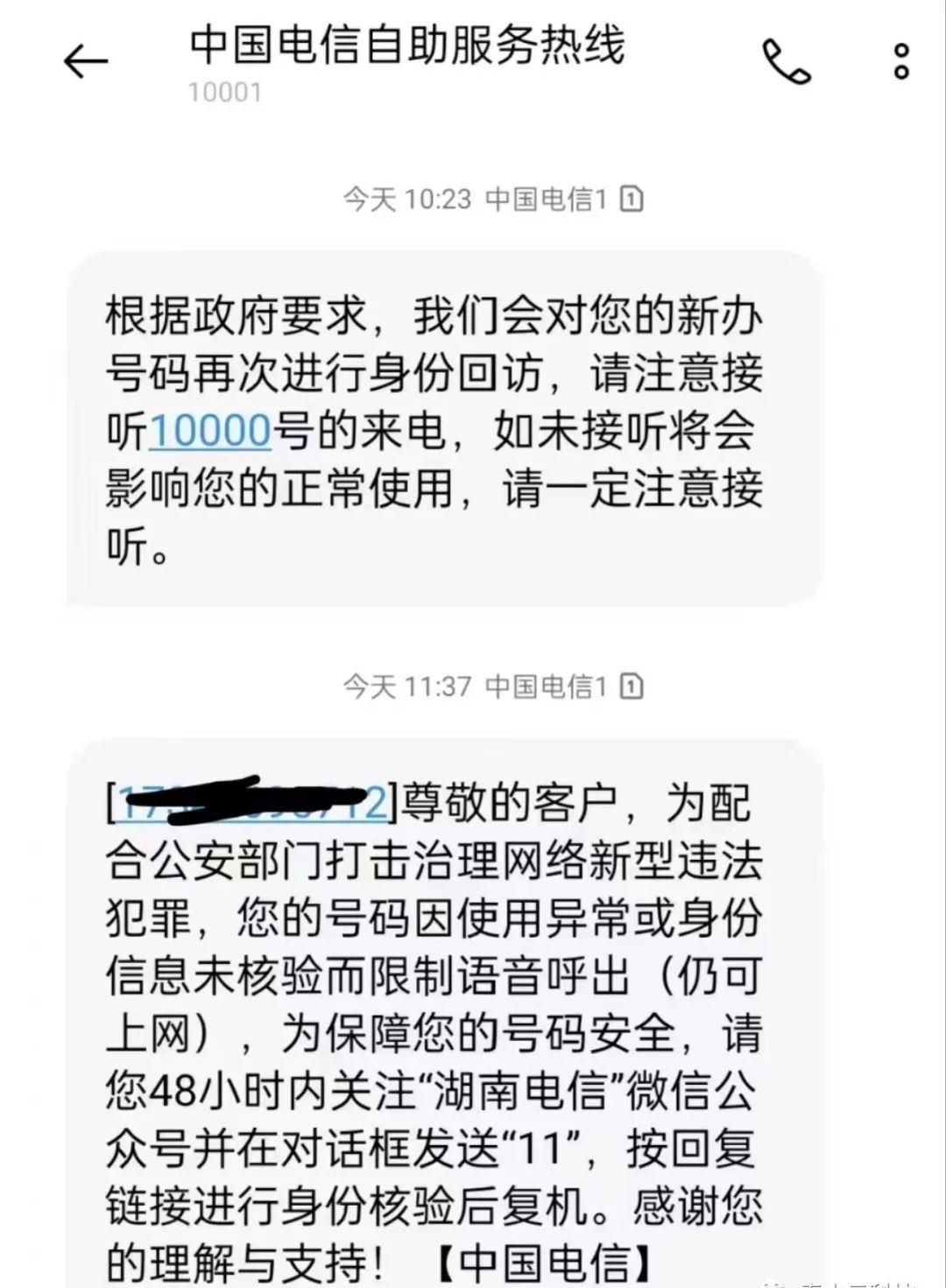Go back to the message list
The image size is (946, 1288).
click(86, 61)
